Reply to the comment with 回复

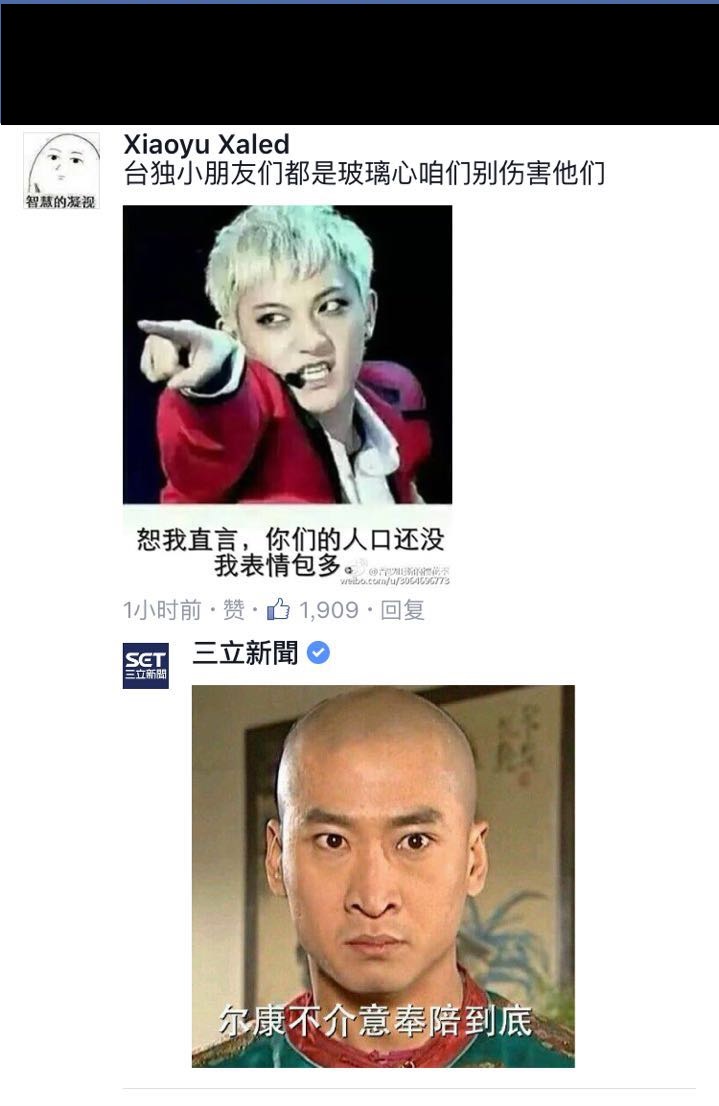coord(403,610)
